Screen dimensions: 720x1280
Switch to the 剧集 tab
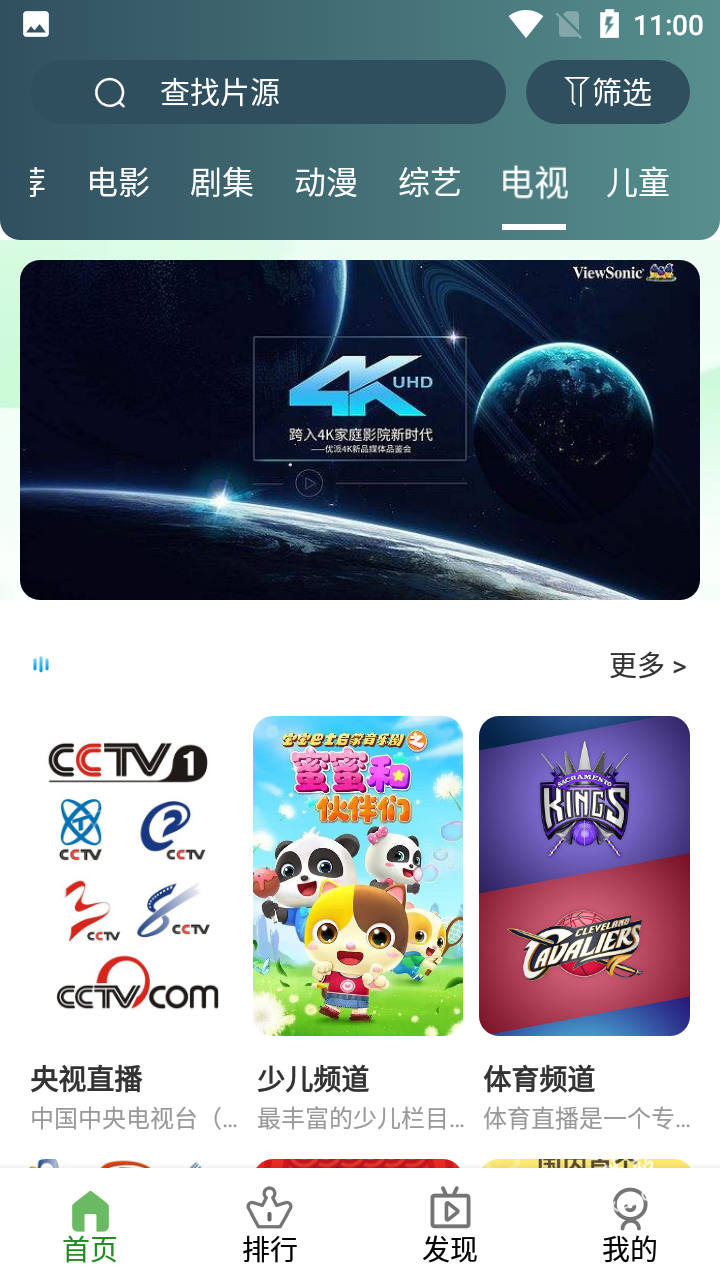222,183
